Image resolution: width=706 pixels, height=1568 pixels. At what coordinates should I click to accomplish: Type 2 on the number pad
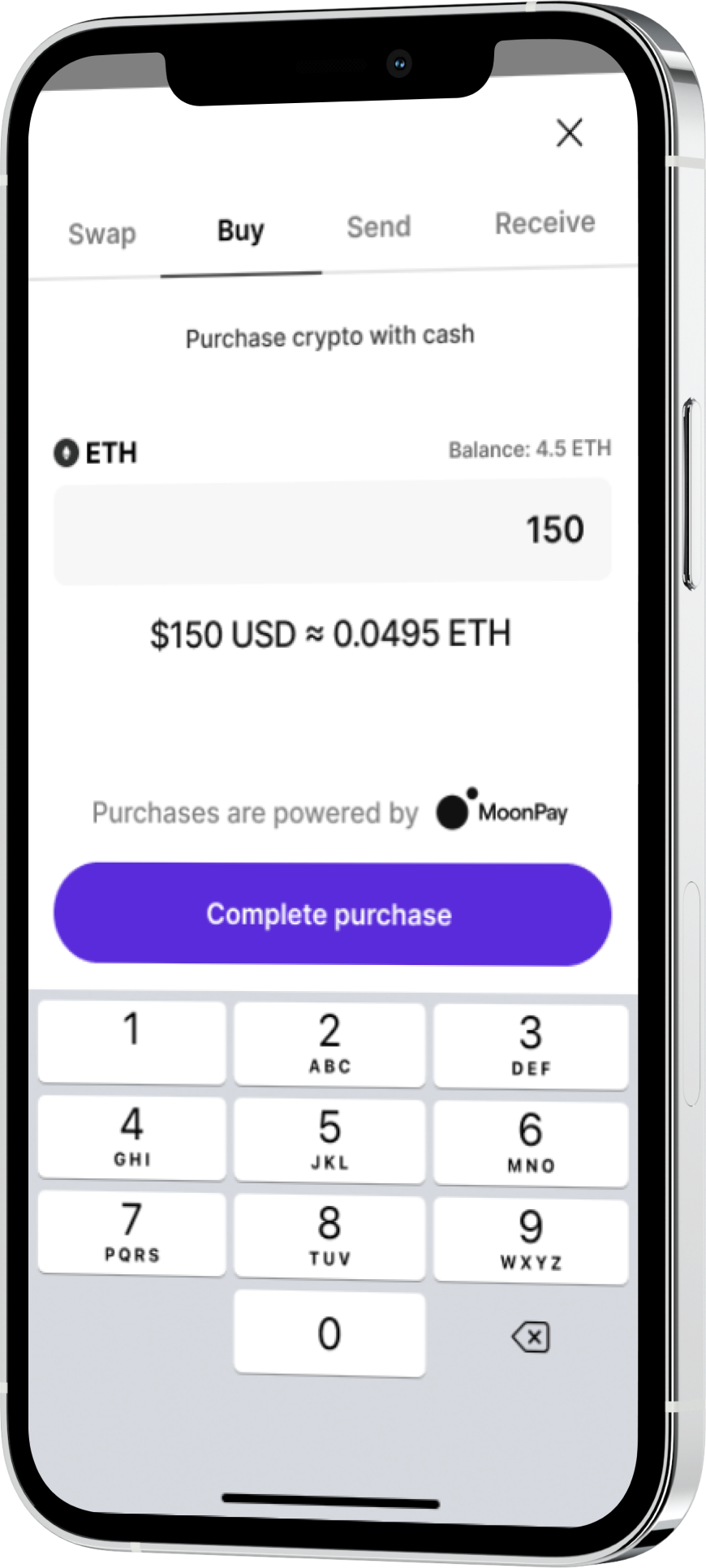click(x=329, y=1044)
